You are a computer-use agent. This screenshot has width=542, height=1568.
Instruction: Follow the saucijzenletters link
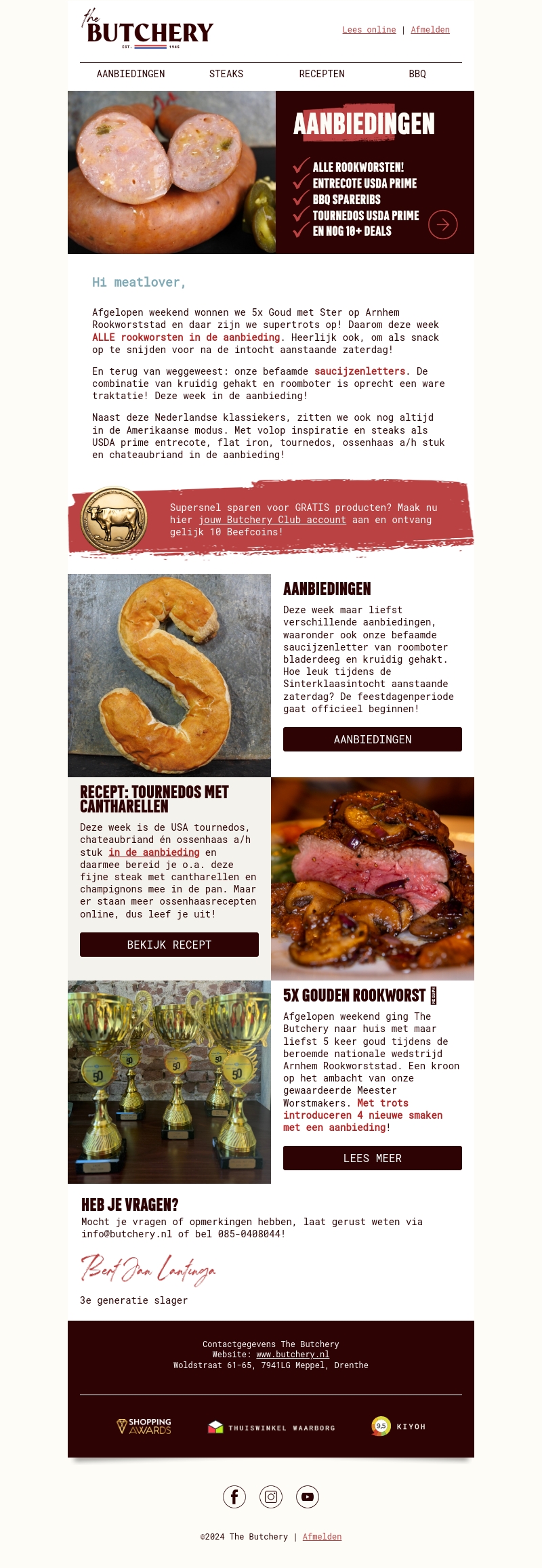360,371
